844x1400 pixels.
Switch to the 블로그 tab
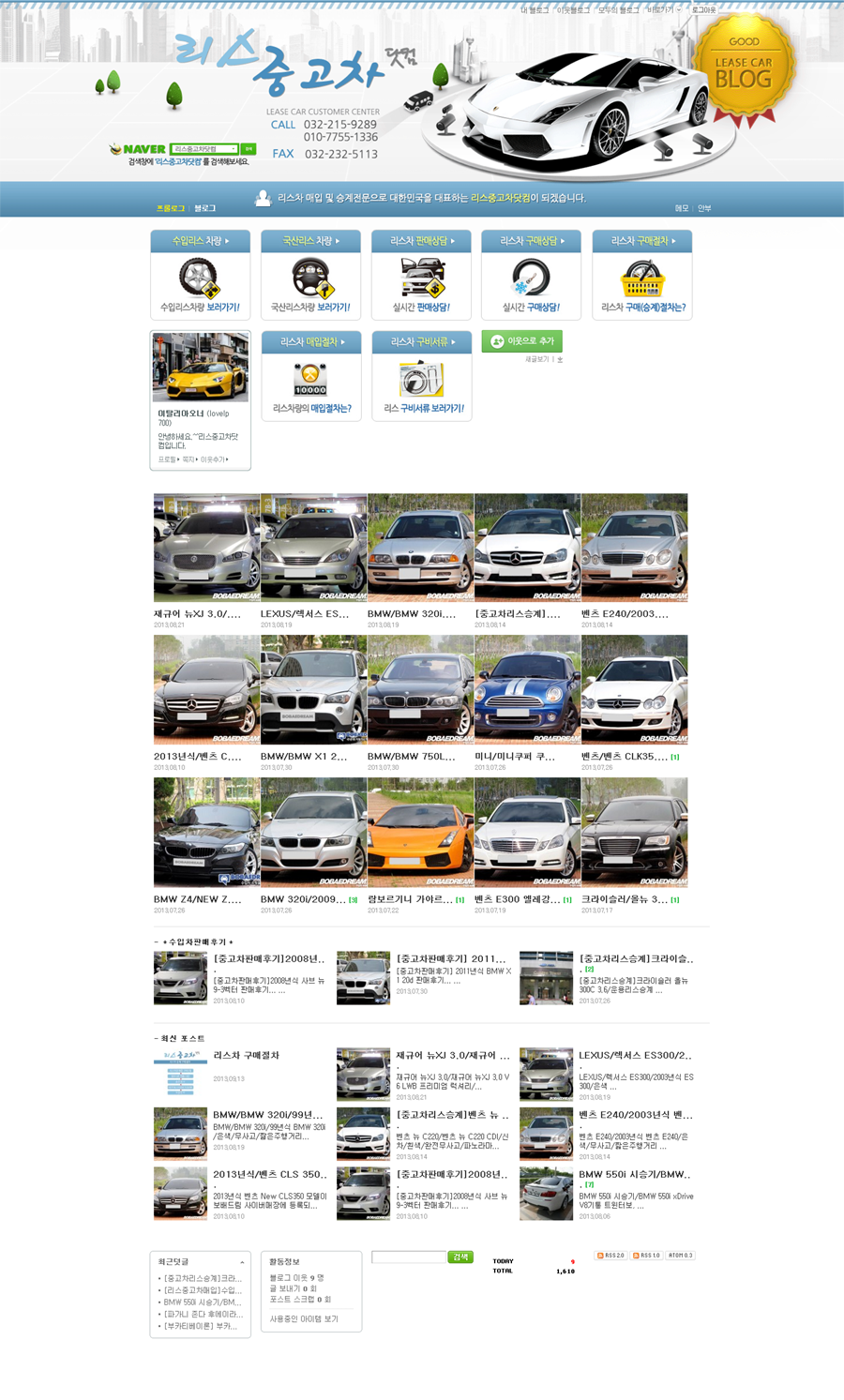(205, 208)
